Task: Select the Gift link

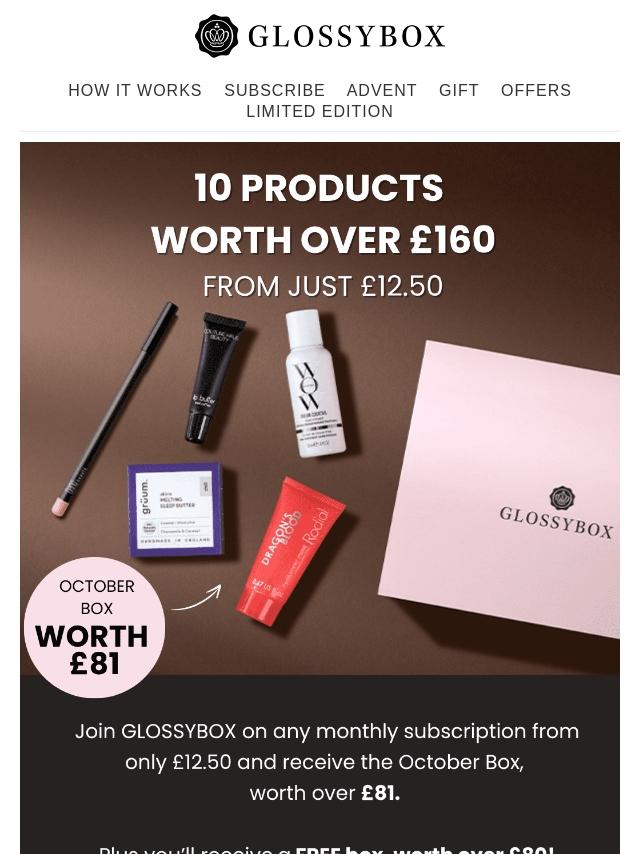Action: pyautogui.click(x=459, y=90)
